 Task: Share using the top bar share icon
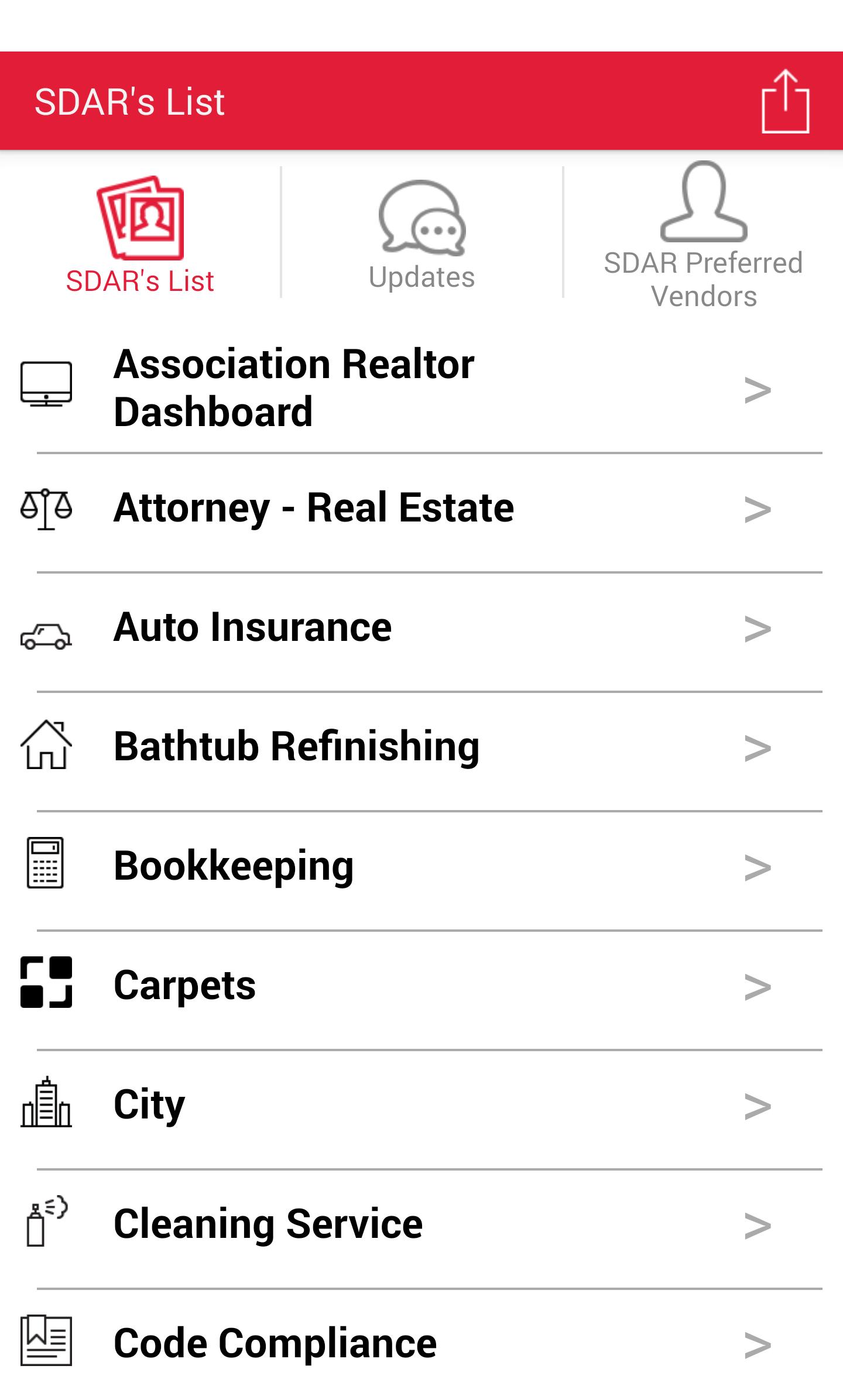click(x=785, y=102)
